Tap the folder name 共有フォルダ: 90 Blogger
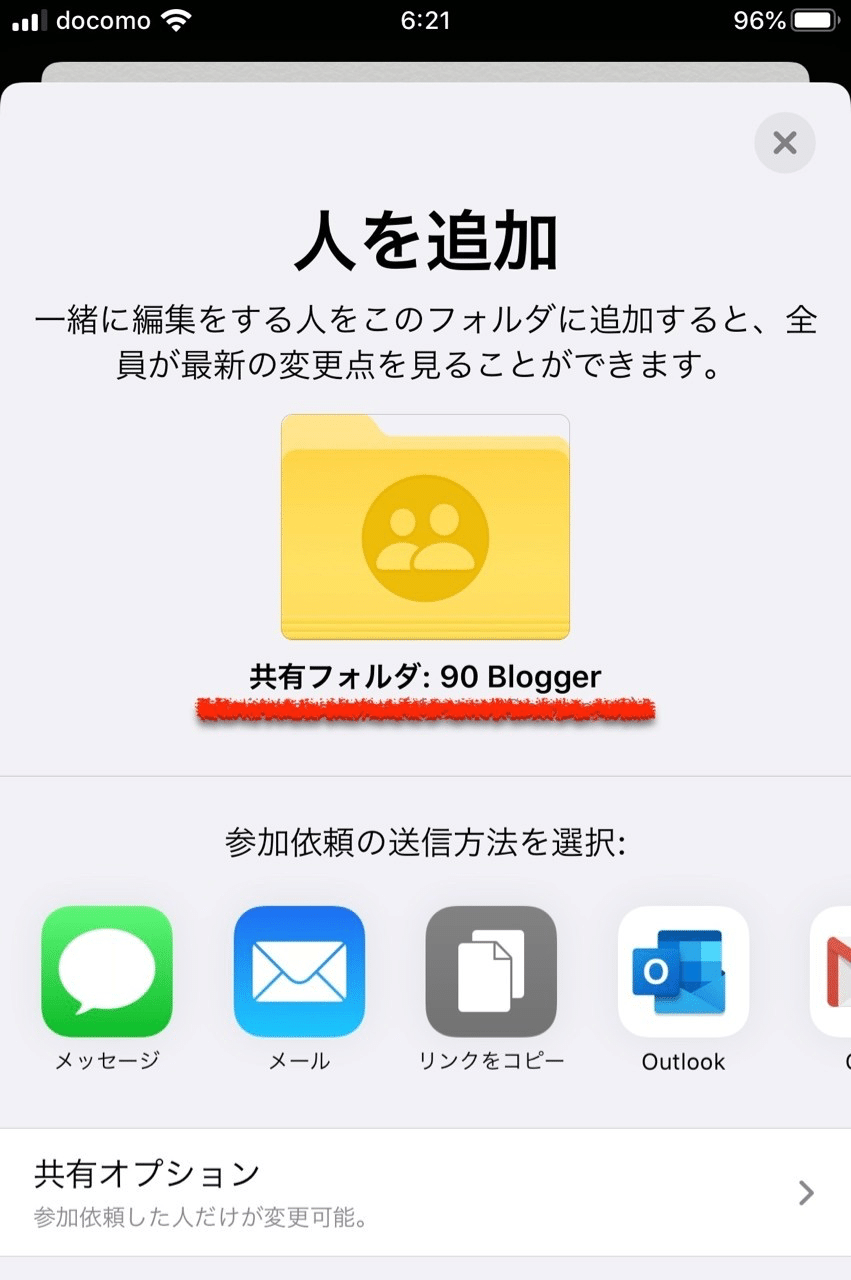Image resolution: width=851 pixels, height=1280 pixels. pyautogui.click(x=425, y=676)
